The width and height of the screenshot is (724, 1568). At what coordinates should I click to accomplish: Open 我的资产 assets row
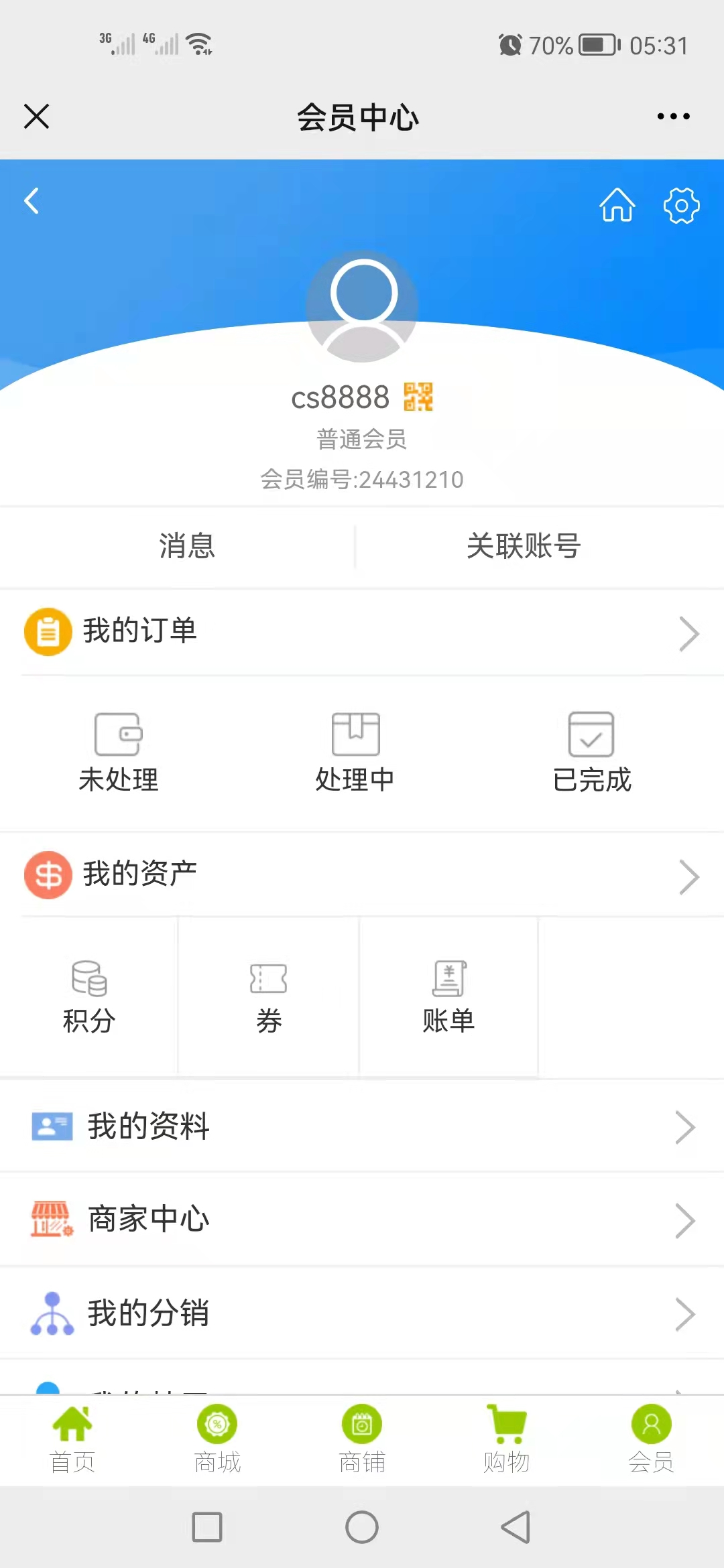click(x=362, y=875)
